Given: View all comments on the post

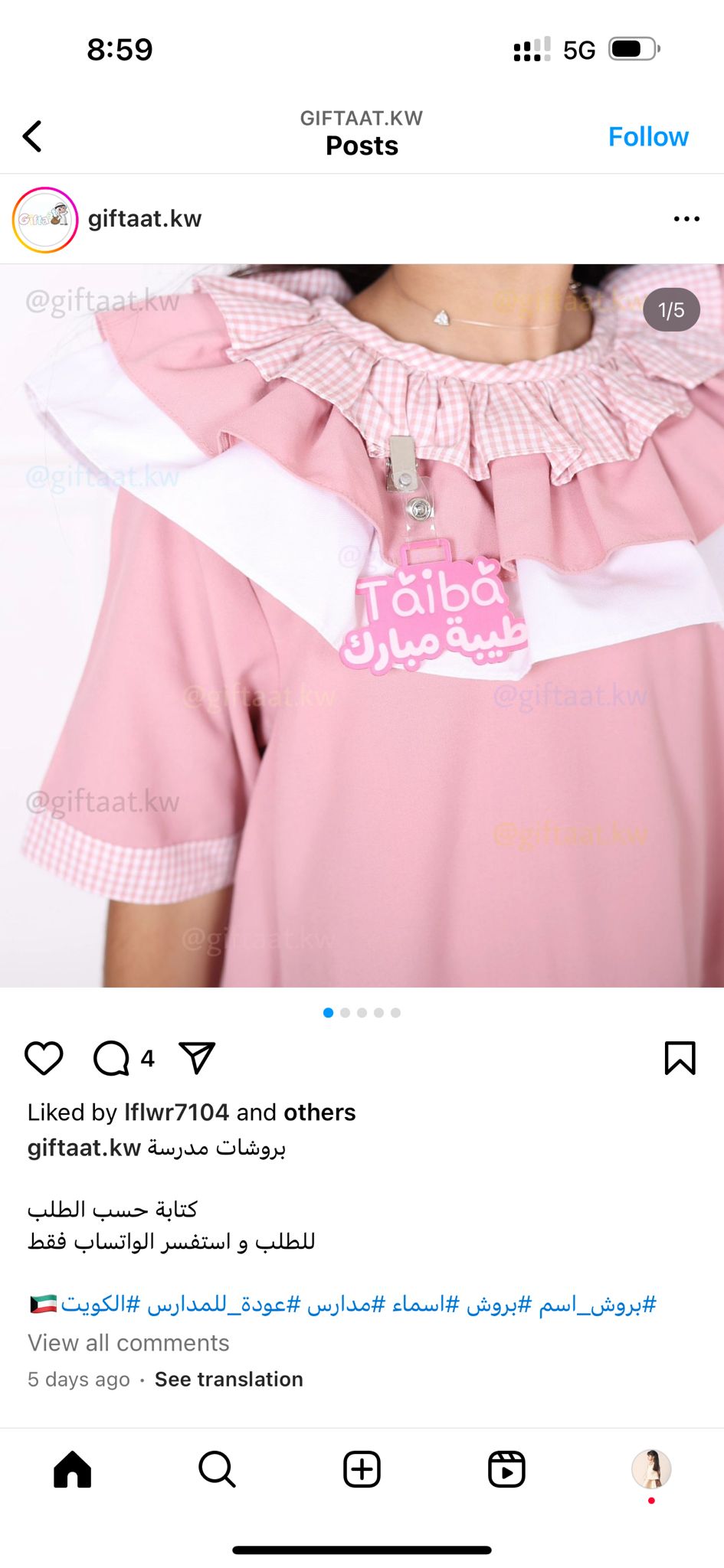Looking at the screenshot, I should (x=129, y=1342).
